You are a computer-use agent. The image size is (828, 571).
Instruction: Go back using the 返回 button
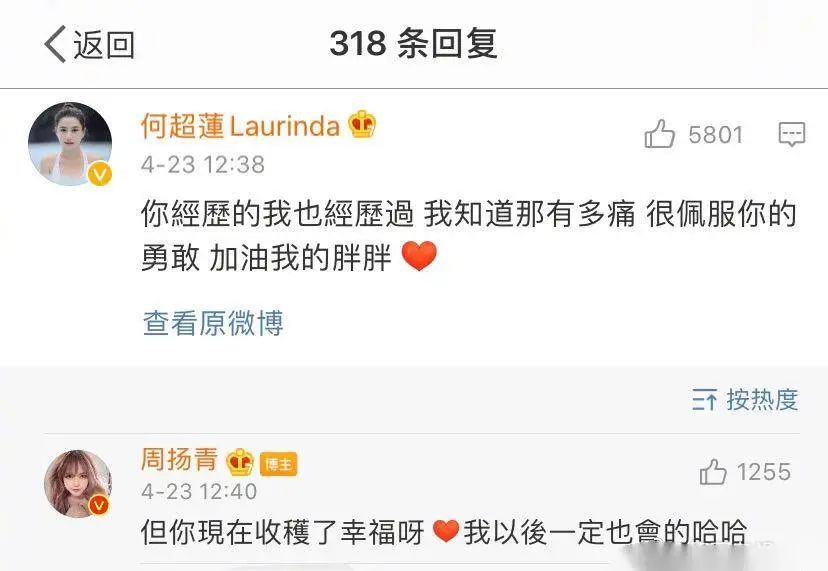tap(89, 44)
